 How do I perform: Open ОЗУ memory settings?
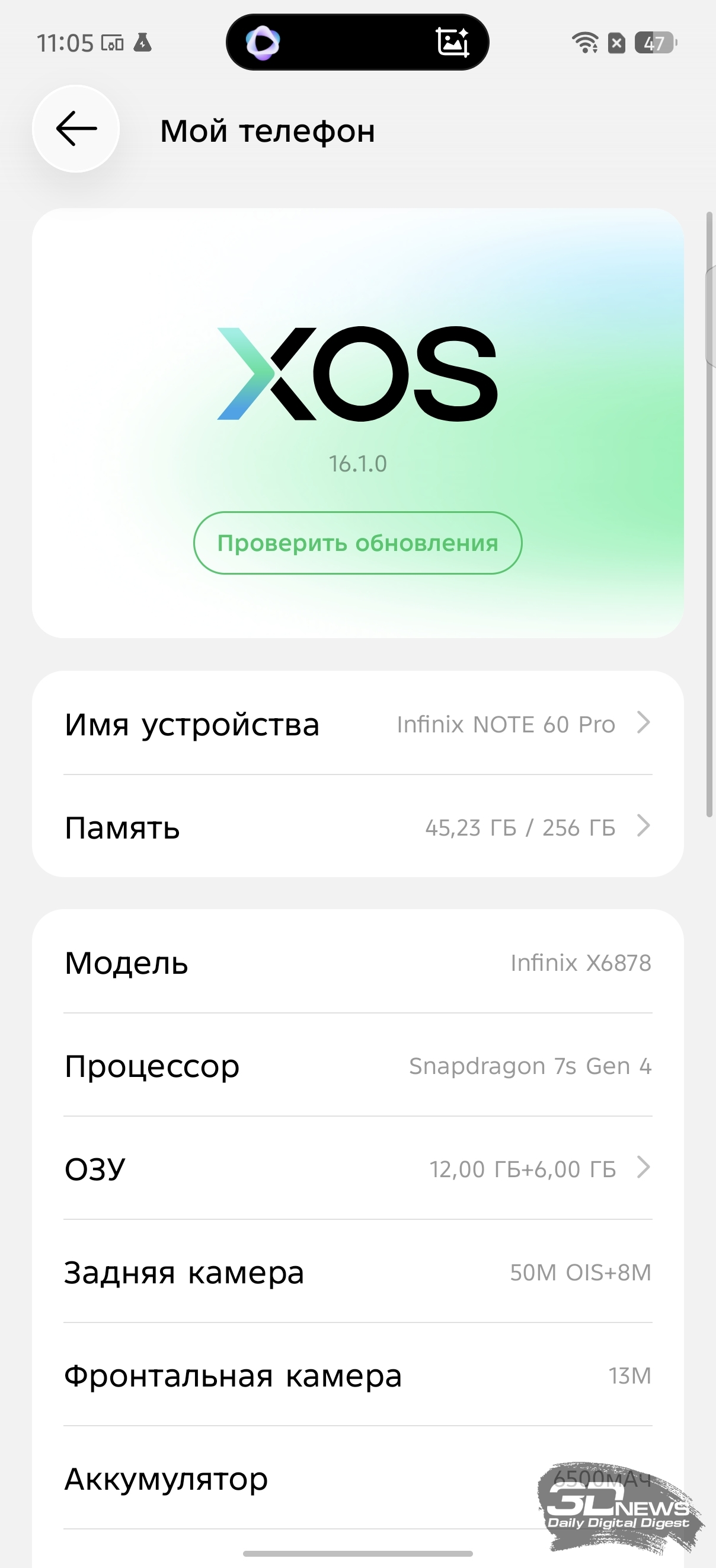[357, 1168]
